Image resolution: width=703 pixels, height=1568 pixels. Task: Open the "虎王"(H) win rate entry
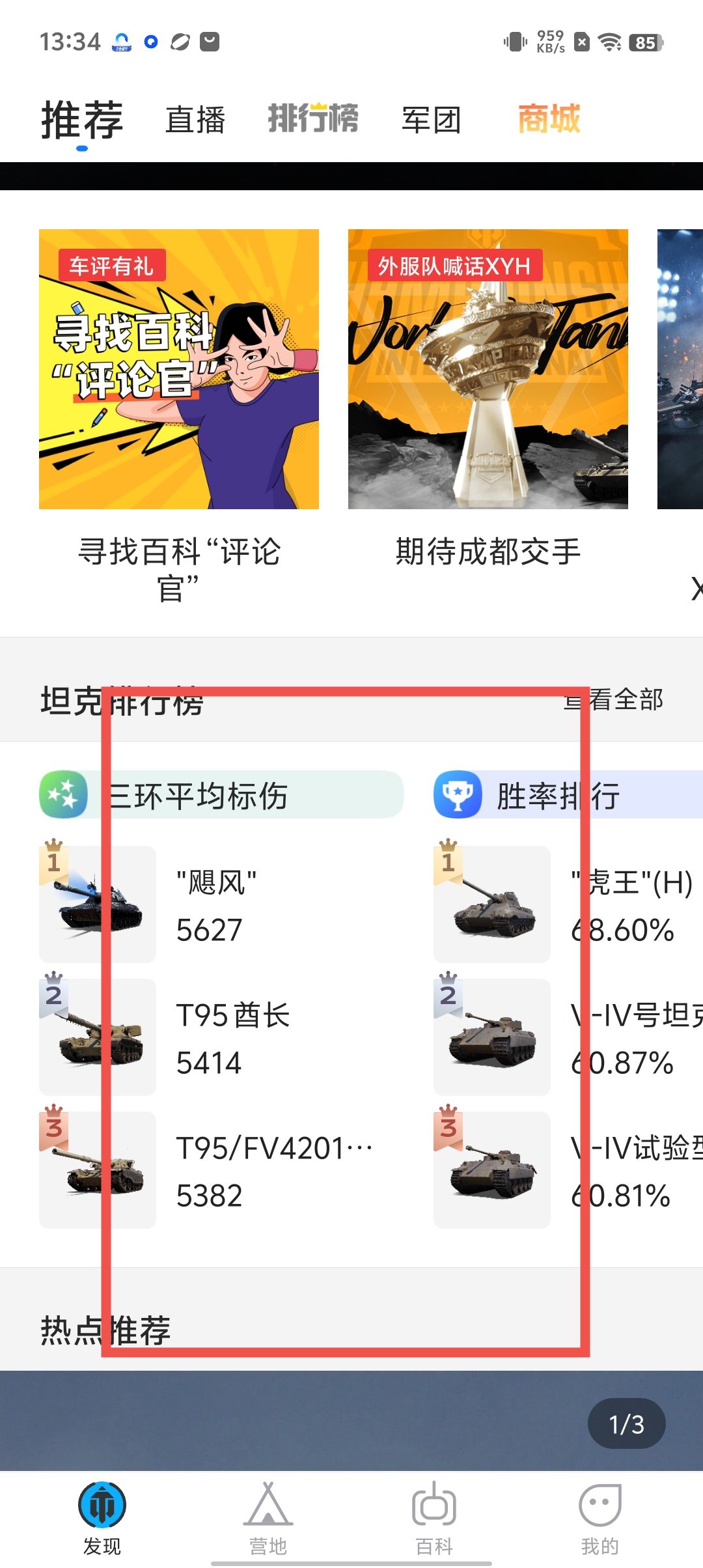click(x=566, y=905)
